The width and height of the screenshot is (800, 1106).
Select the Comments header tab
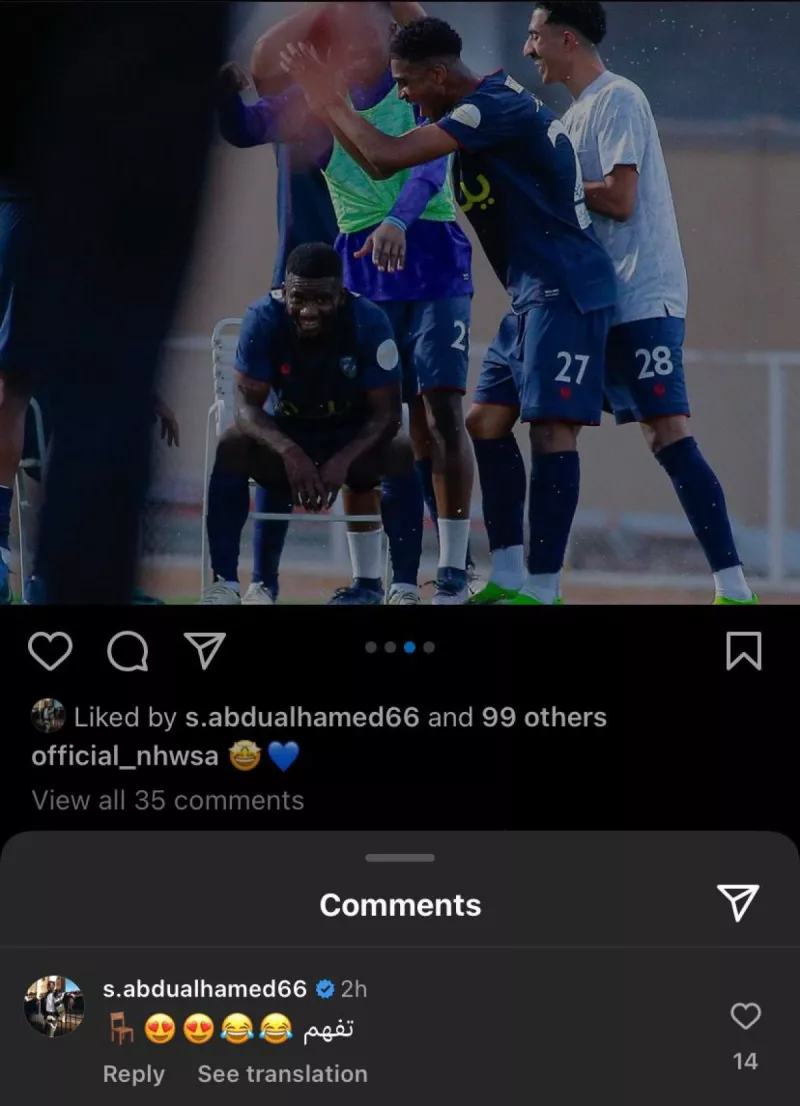[x=400, y=905]
